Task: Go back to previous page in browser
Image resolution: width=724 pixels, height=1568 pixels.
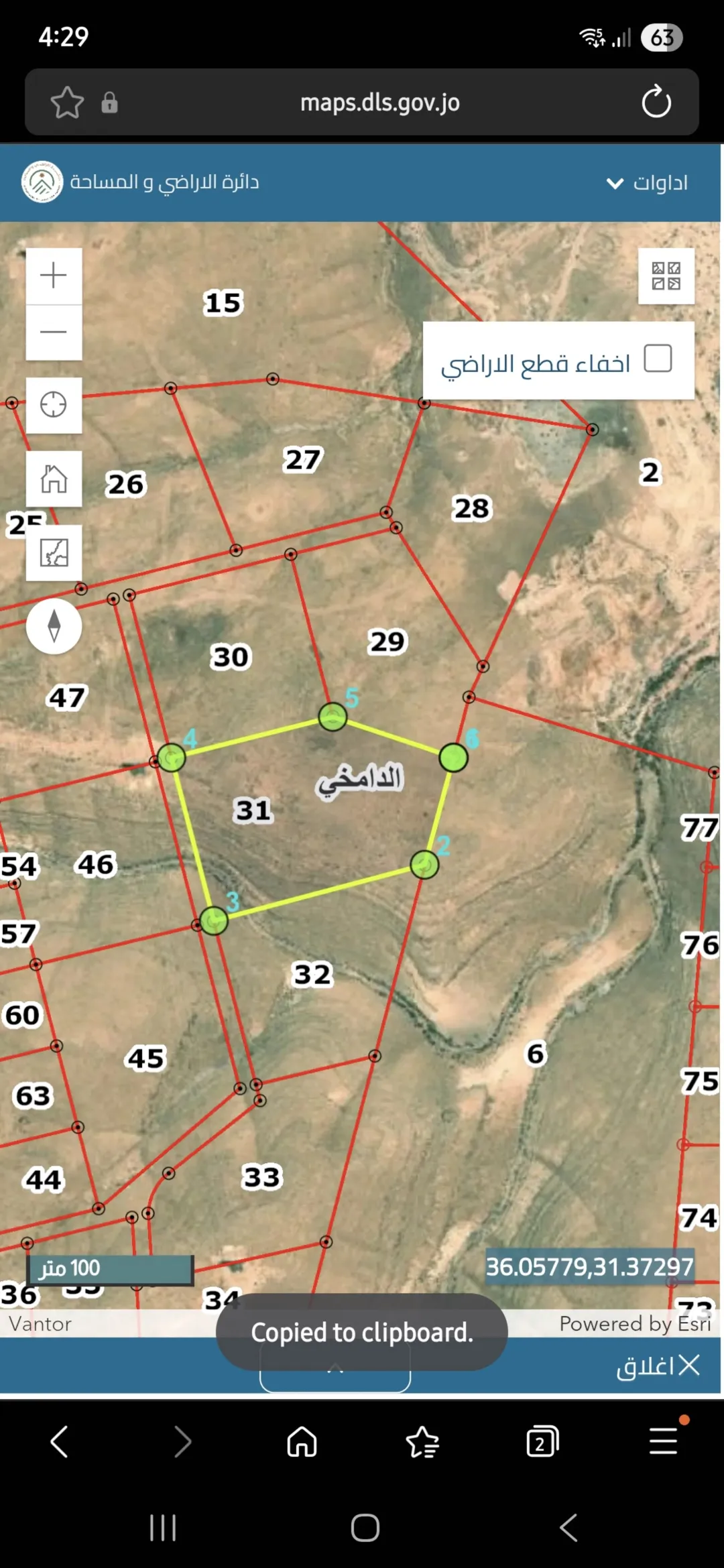Action: [59, 1441]
